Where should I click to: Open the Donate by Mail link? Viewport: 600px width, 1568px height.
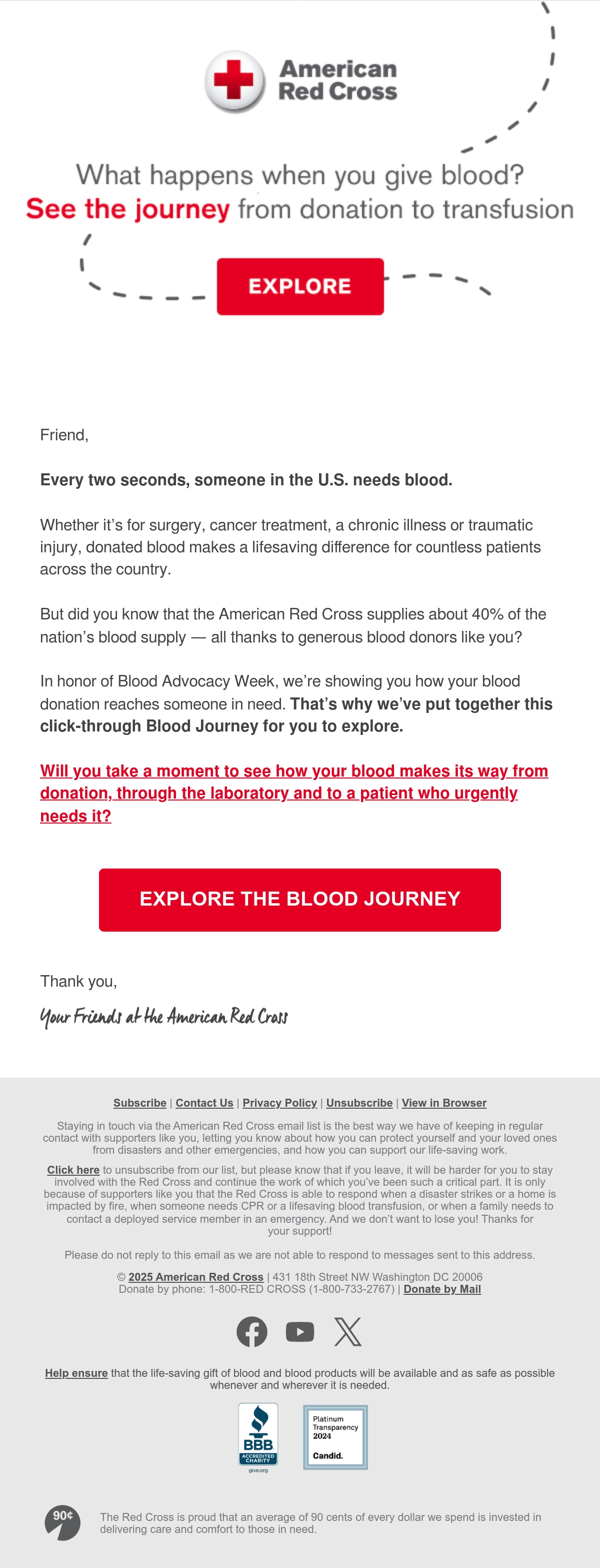pos(442,1289)
